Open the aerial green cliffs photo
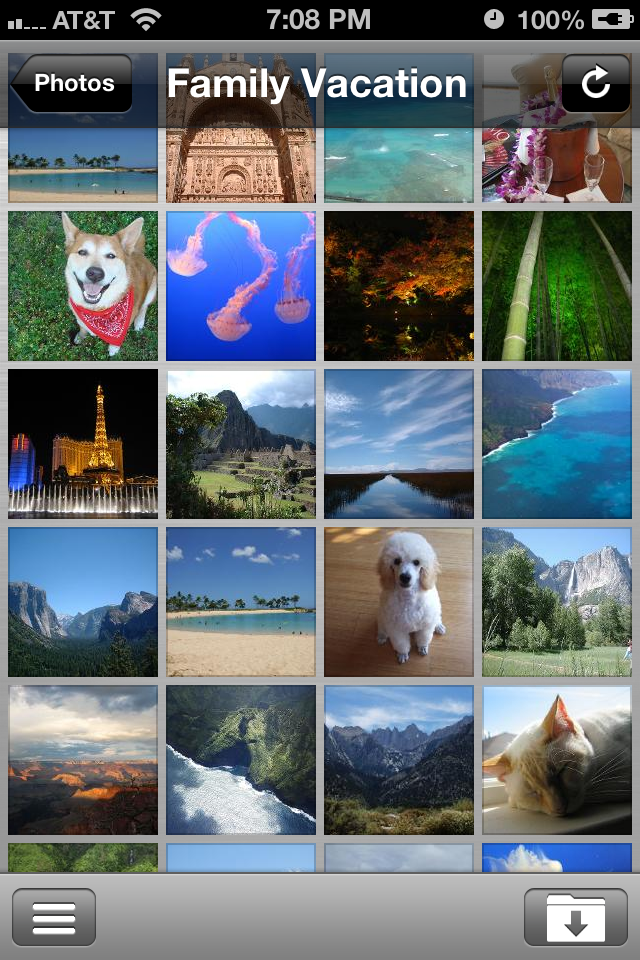The height and width of the screenshot is (960, 640). pos(241,760)
